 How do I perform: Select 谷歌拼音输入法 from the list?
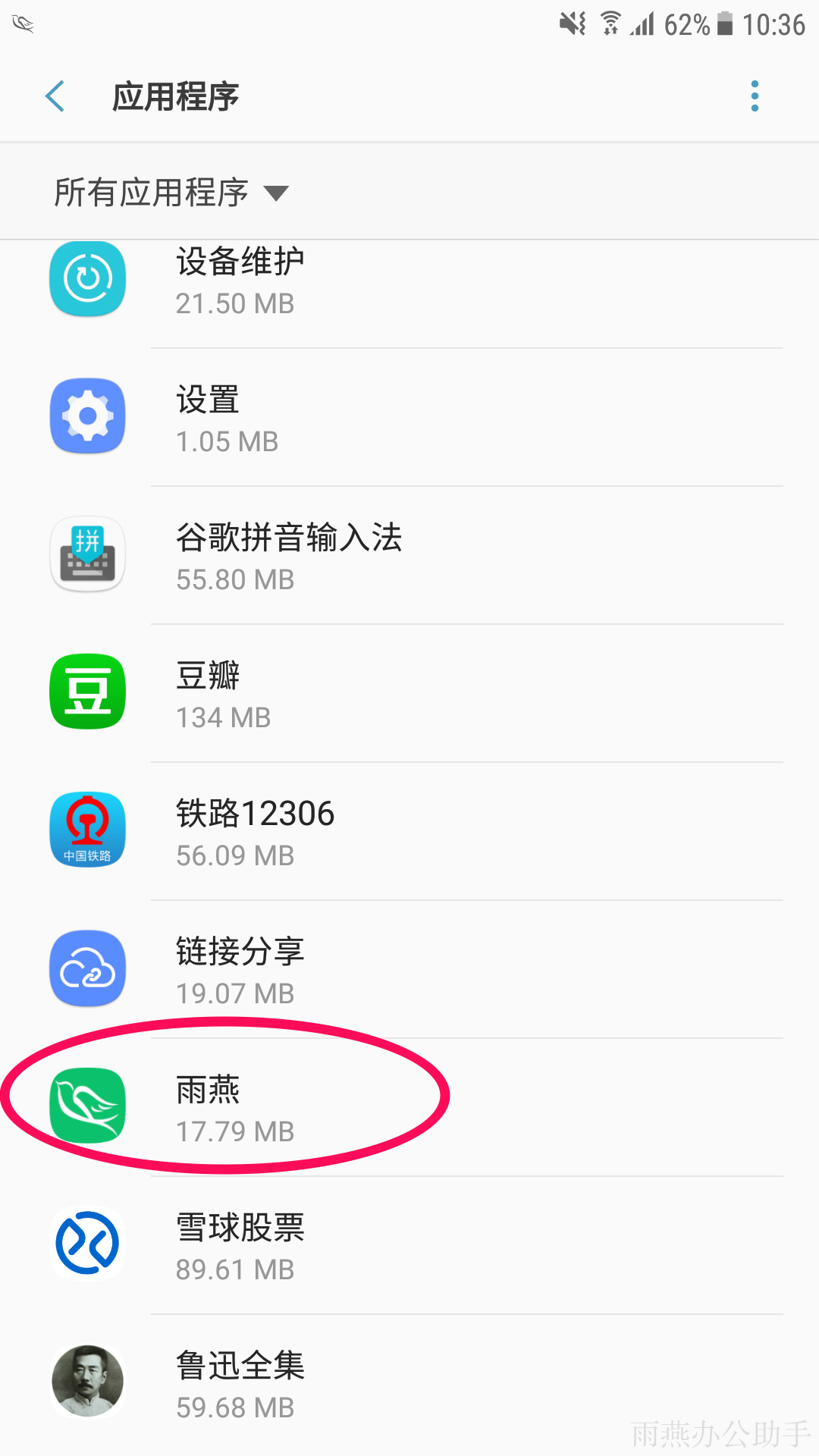pyautogui.click(x=409, y=557)
